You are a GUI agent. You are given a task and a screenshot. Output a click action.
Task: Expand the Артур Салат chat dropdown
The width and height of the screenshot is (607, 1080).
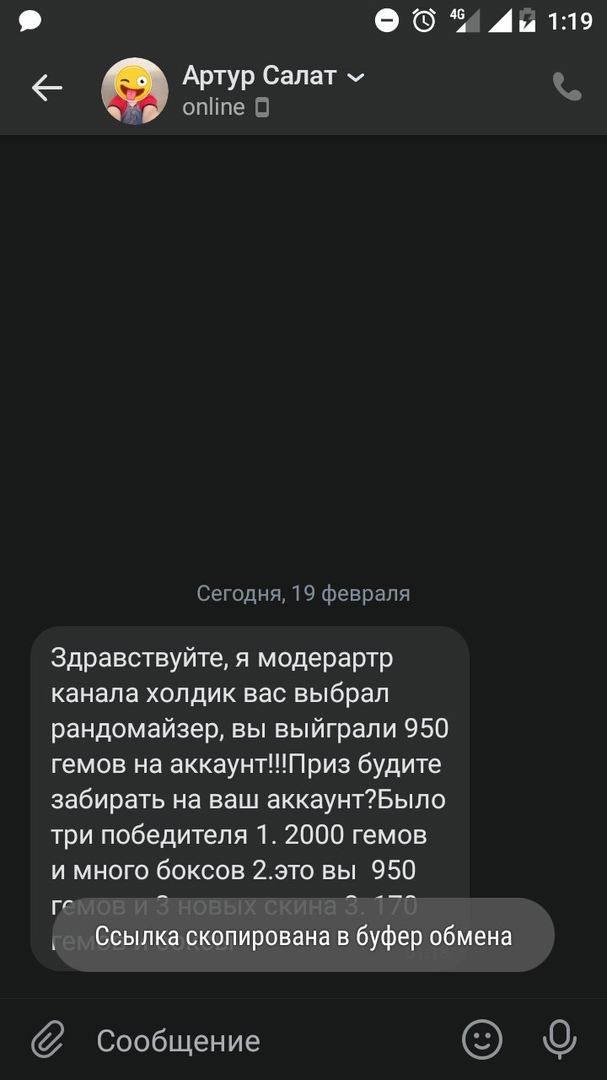pos(356,77)
